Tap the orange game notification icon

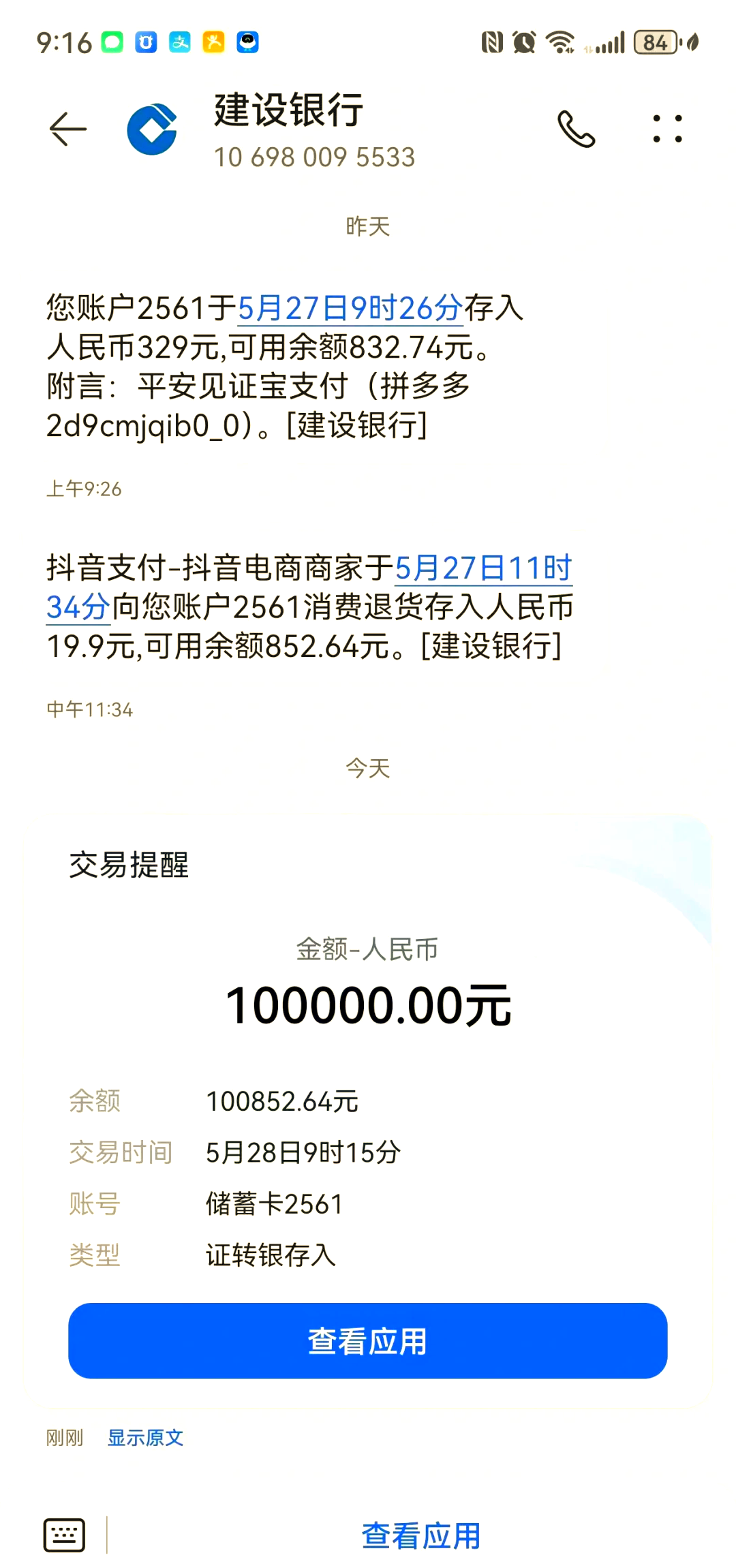(x=213, y=42)
